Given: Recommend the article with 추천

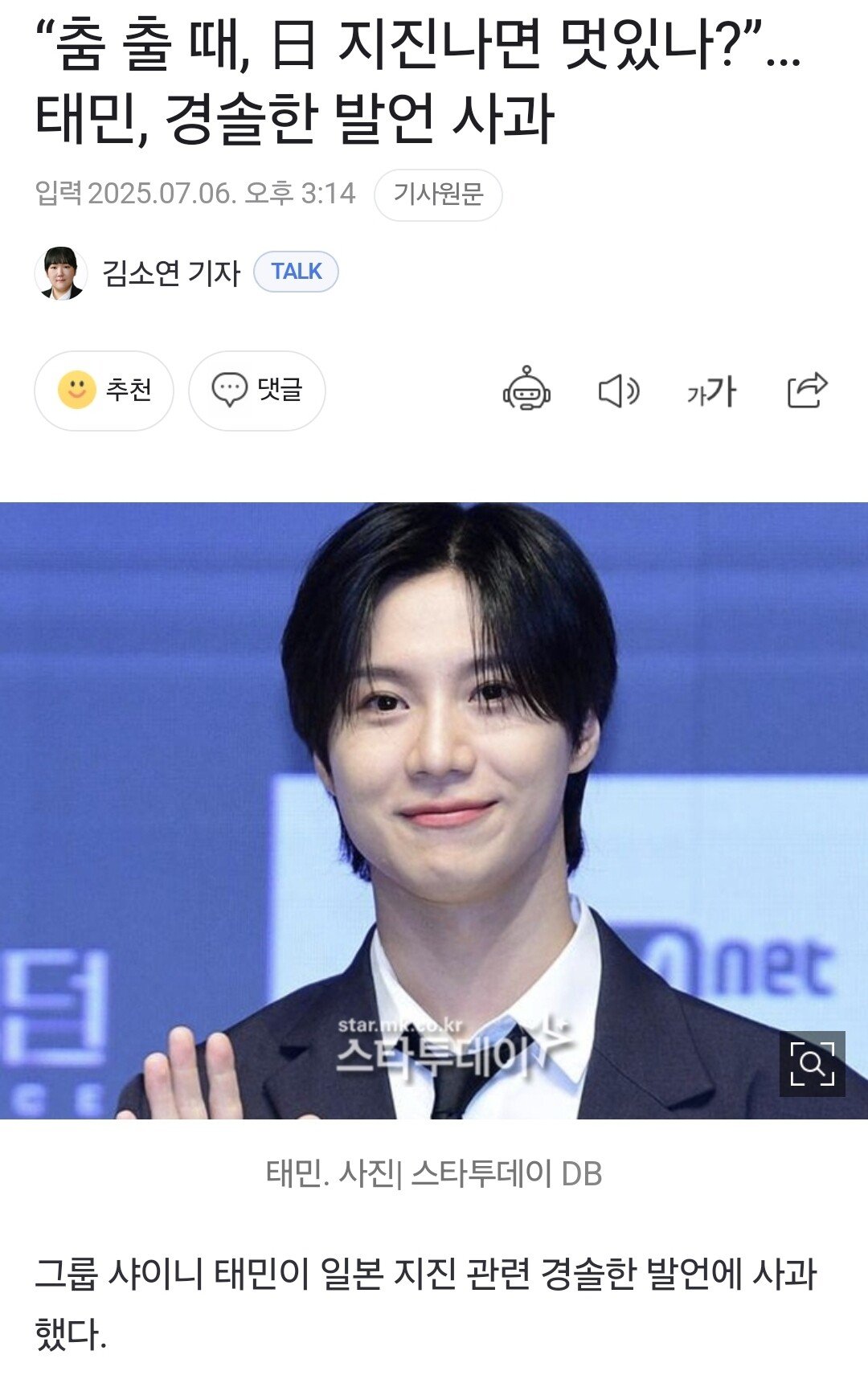Looking at the screenshot, I should pyautogui.click(x=104, y=391).
